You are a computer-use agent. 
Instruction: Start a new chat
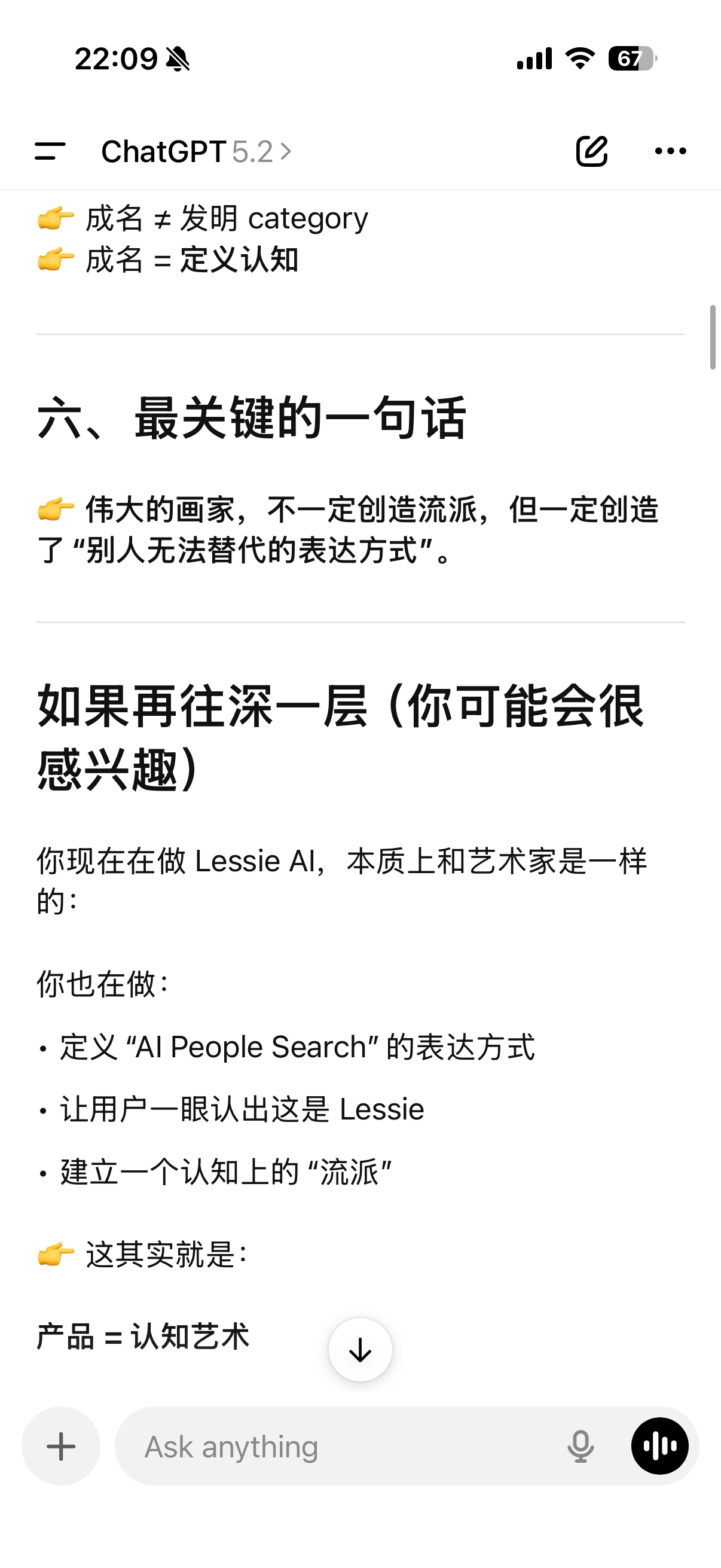(591, 151)
